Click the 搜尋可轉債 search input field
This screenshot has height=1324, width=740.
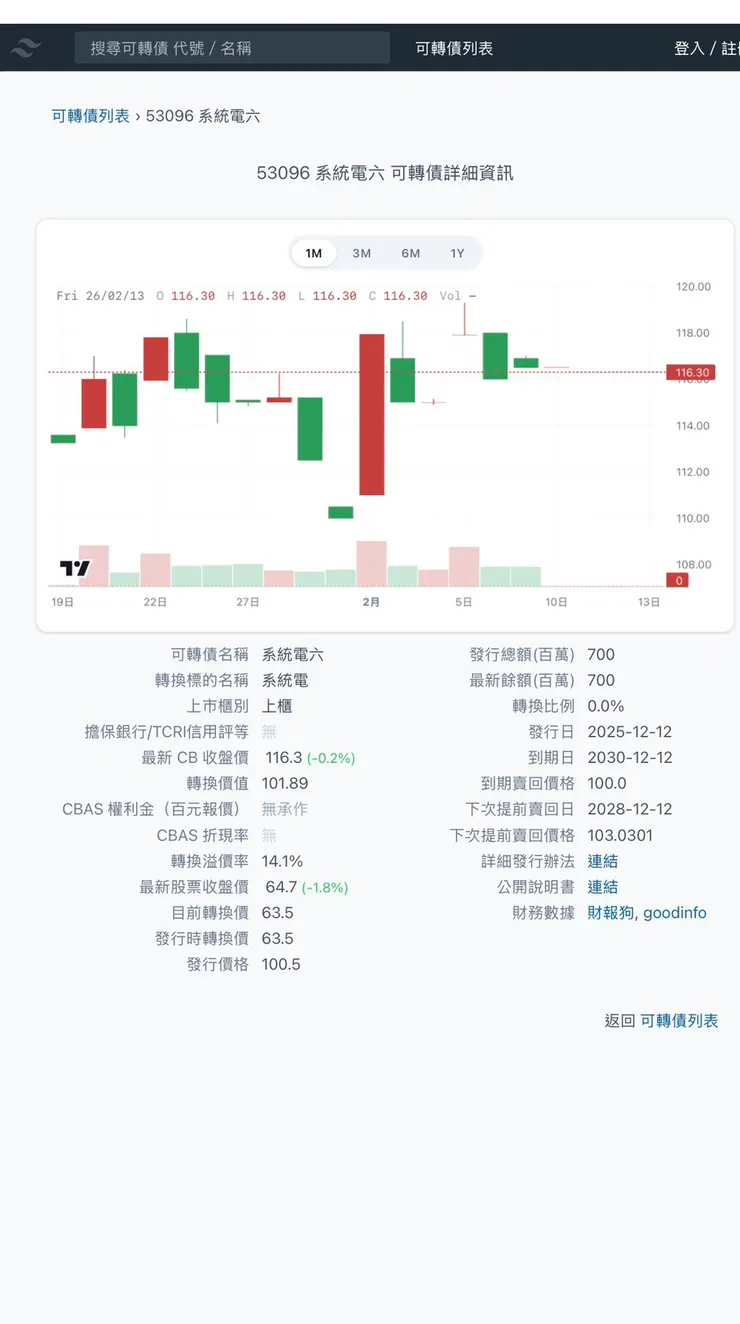(x=230, y=46)
